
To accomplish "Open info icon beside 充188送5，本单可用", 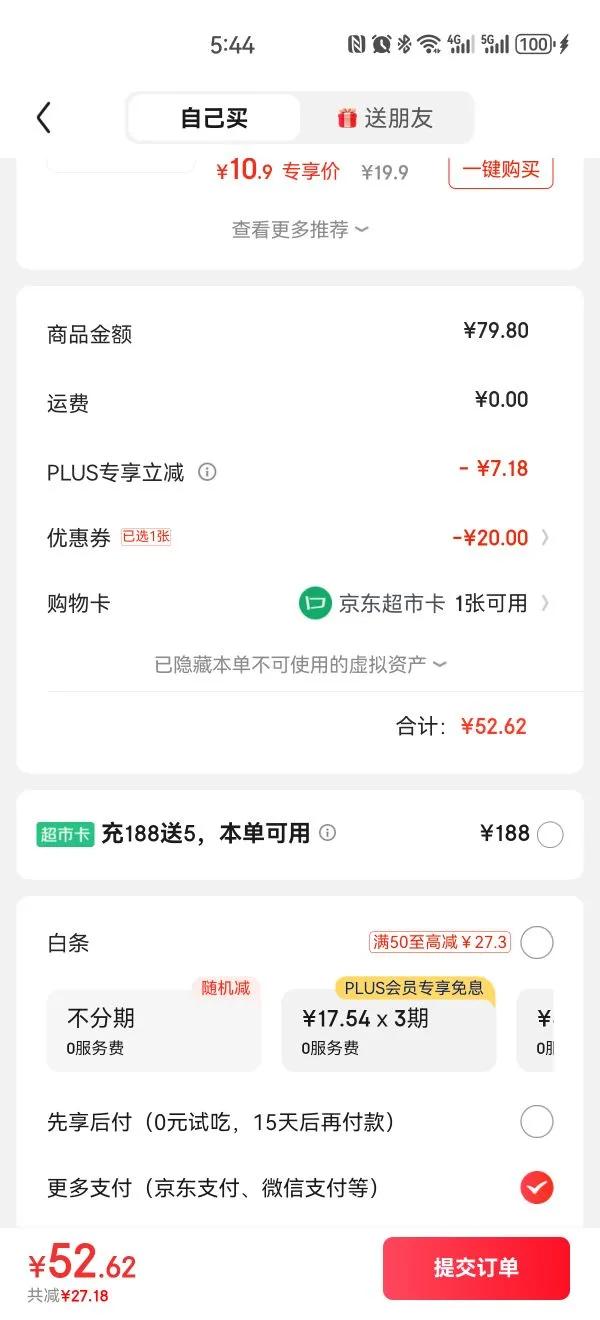I will click(x=327, y=833).
